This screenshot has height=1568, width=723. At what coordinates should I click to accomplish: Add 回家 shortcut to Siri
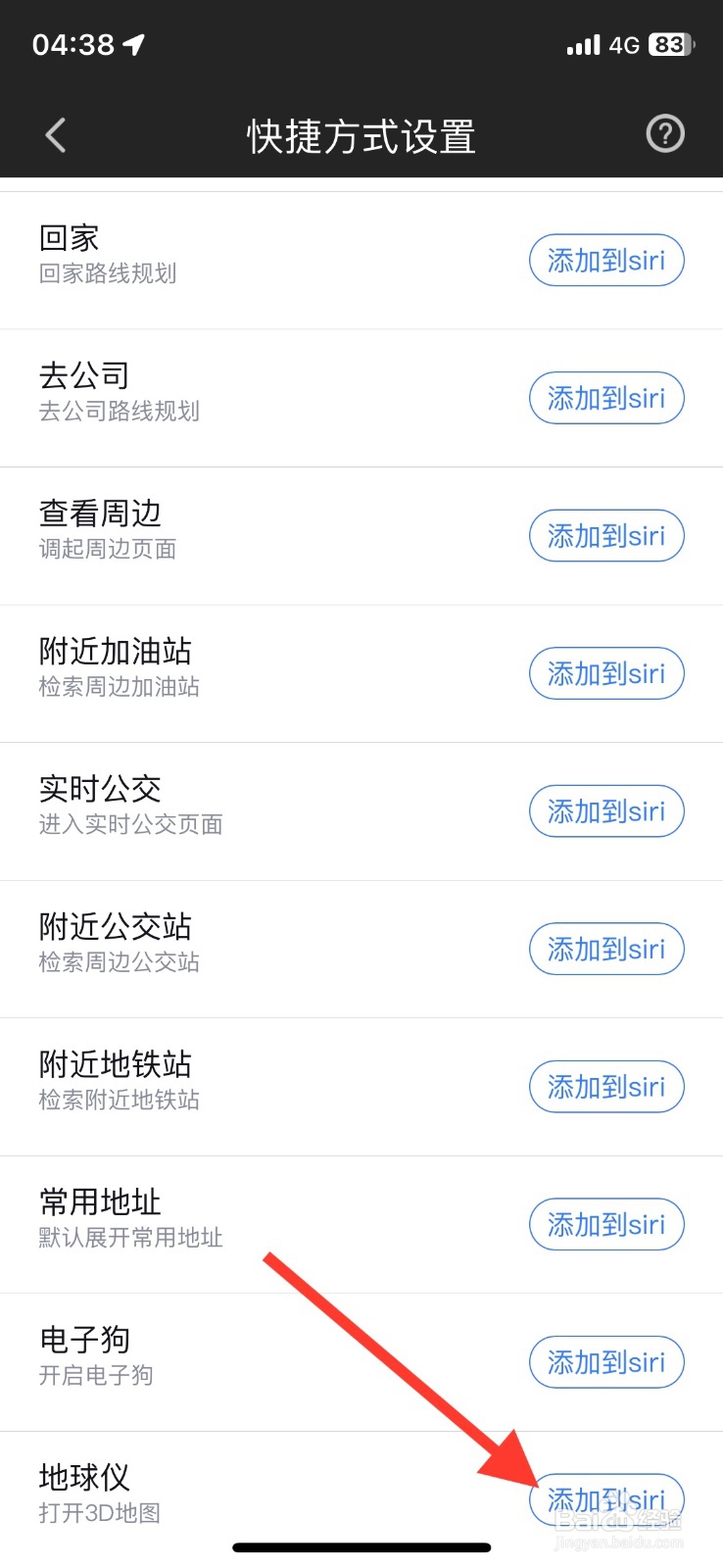point(606,260)
